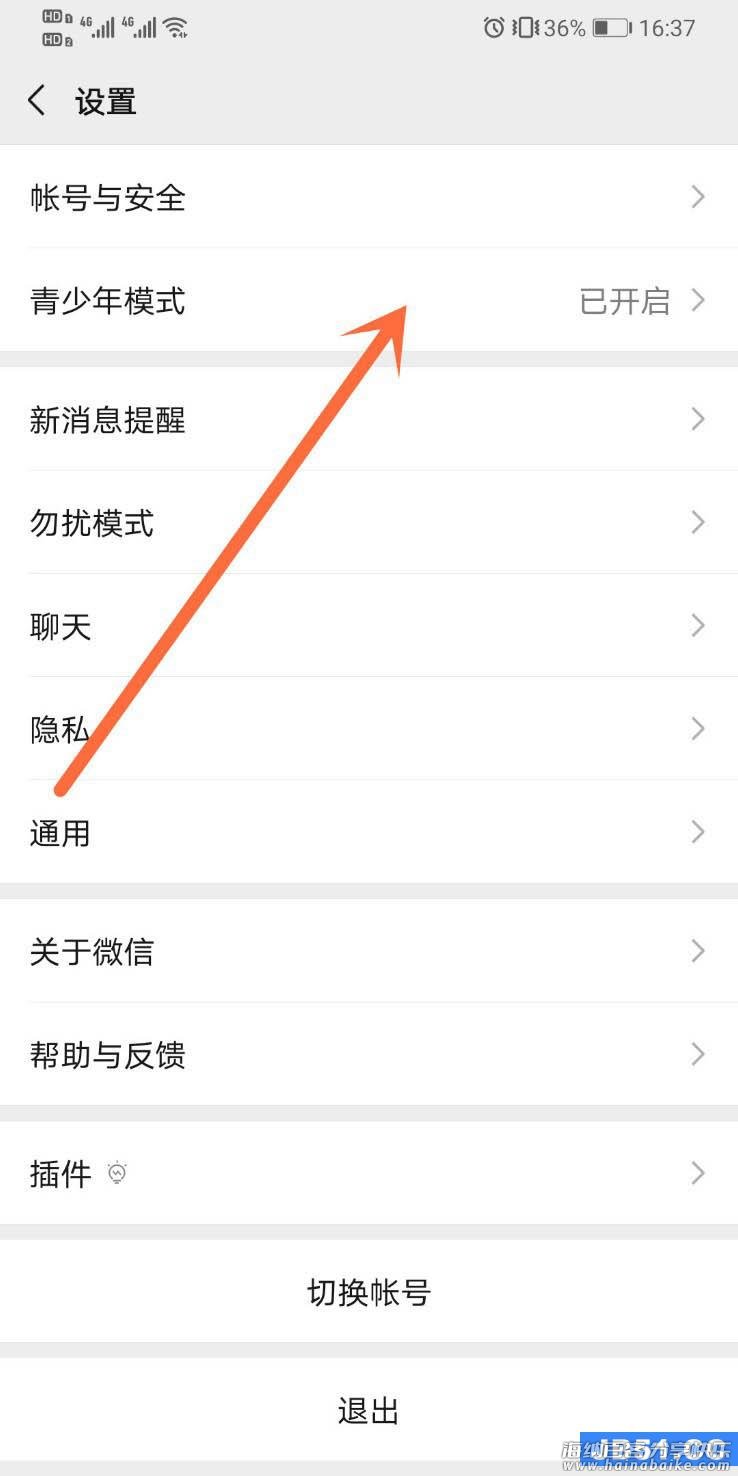Open 帐号与安全 settings
This screenshot has height=1476, width=738.
[x=368, y=197]
